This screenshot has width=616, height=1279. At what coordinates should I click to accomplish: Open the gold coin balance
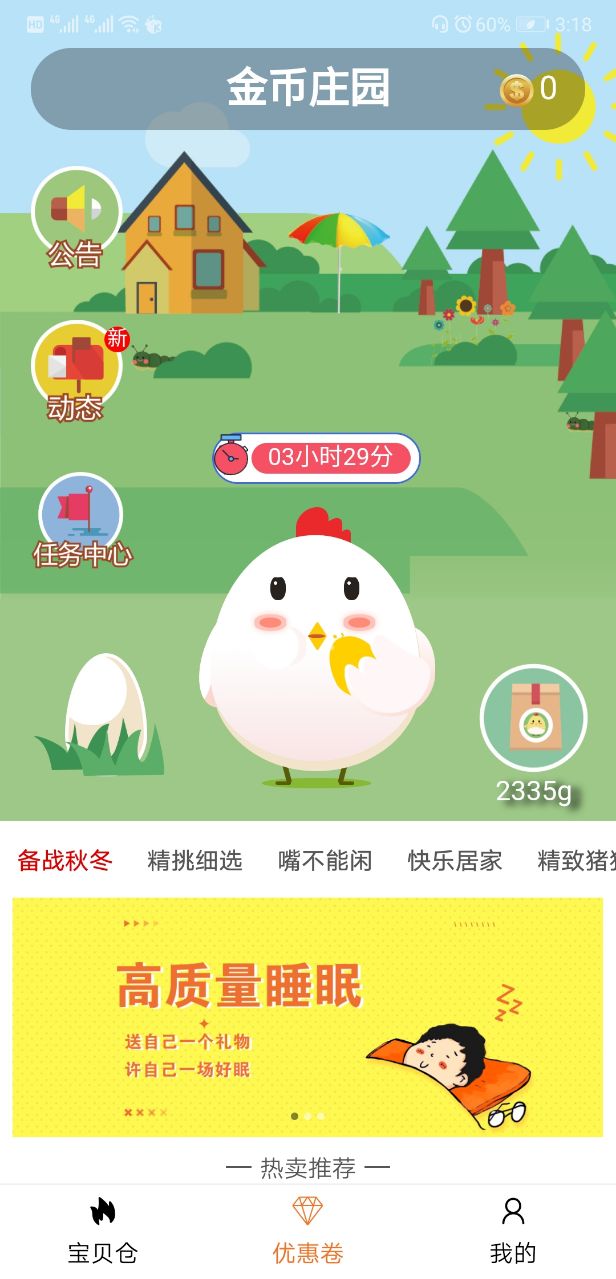(529, 89)
